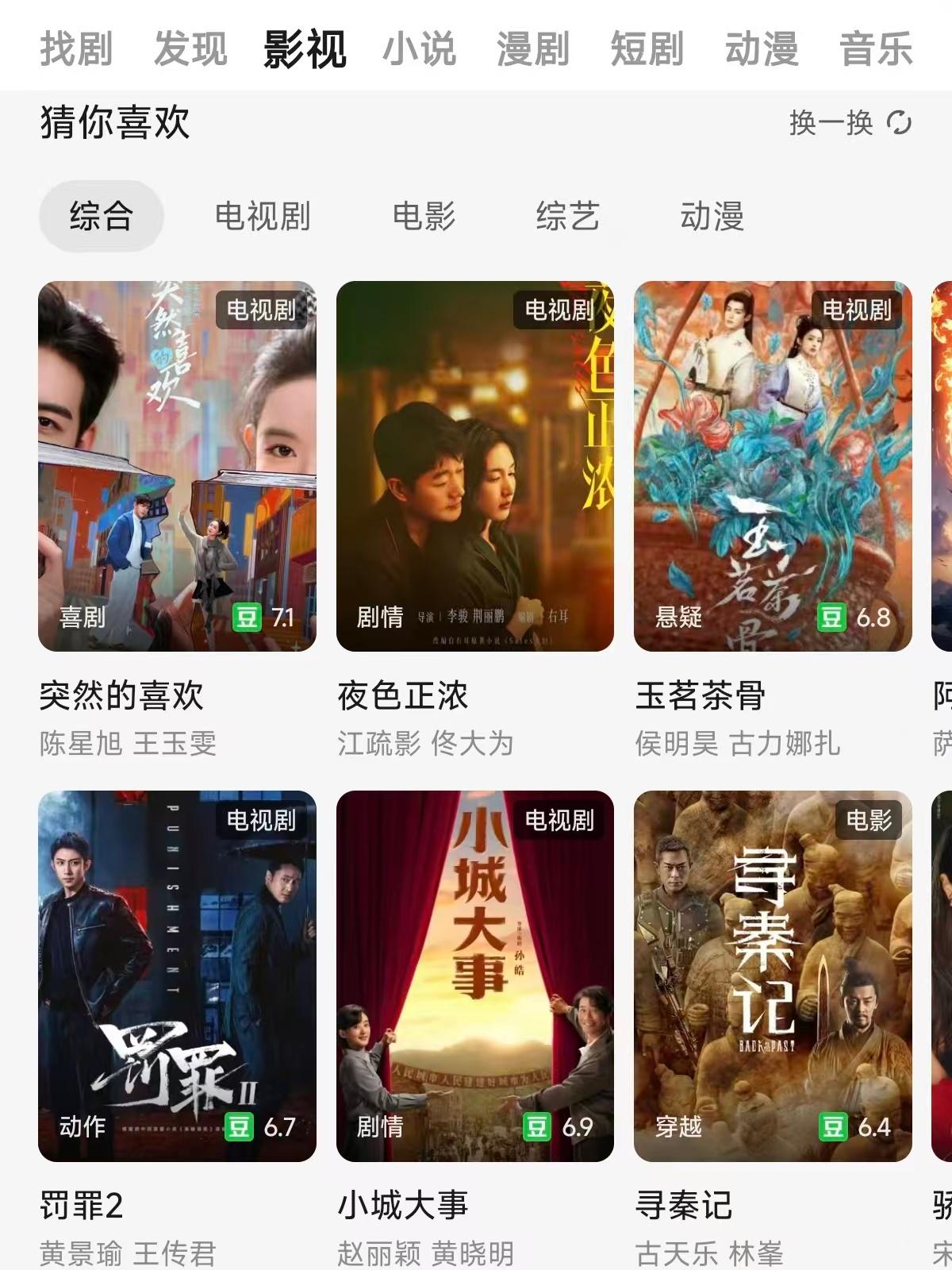Open the 罚罪2 series card
The image size is (952, 1270).
tap(177, 976)
